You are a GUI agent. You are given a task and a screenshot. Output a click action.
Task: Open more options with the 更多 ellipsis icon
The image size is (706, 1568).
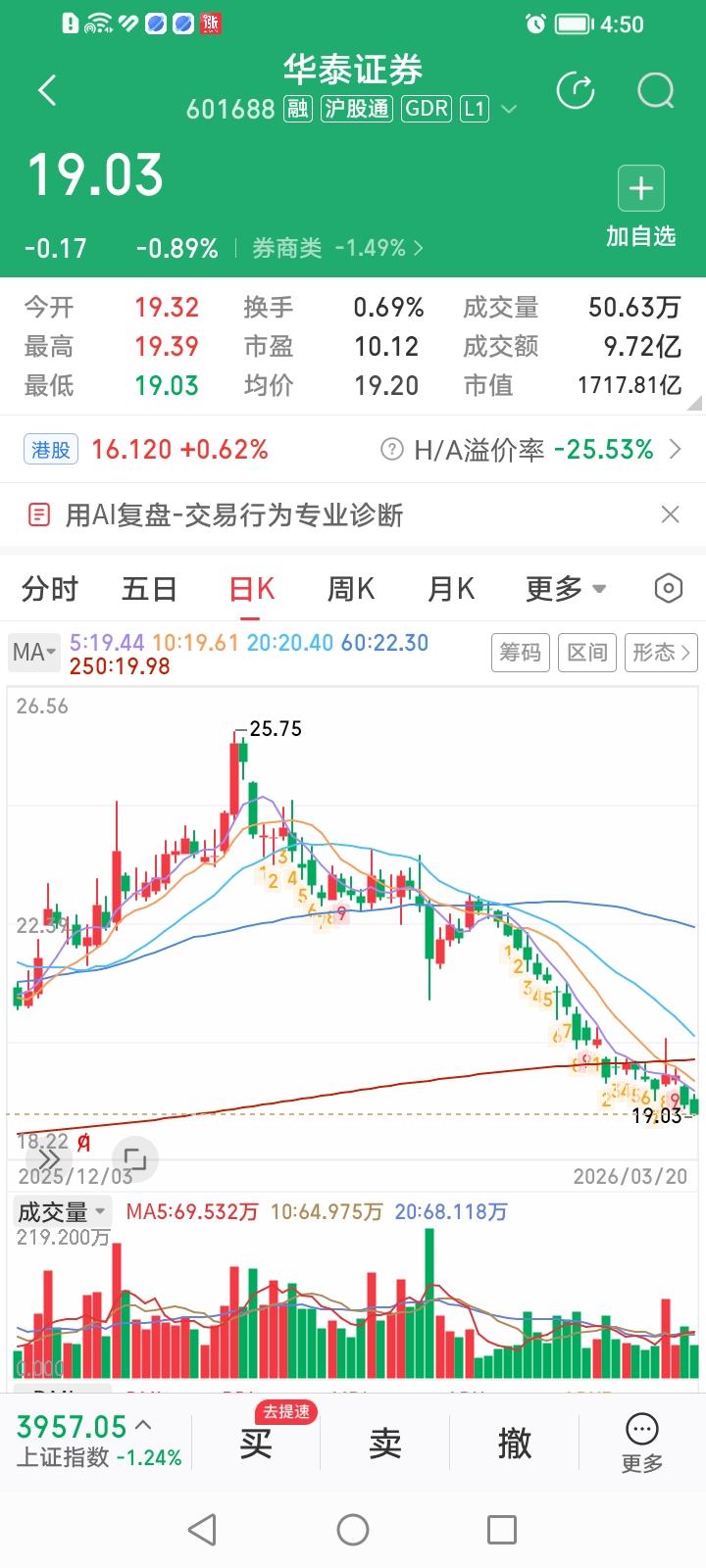click(x=640, y=1433)
